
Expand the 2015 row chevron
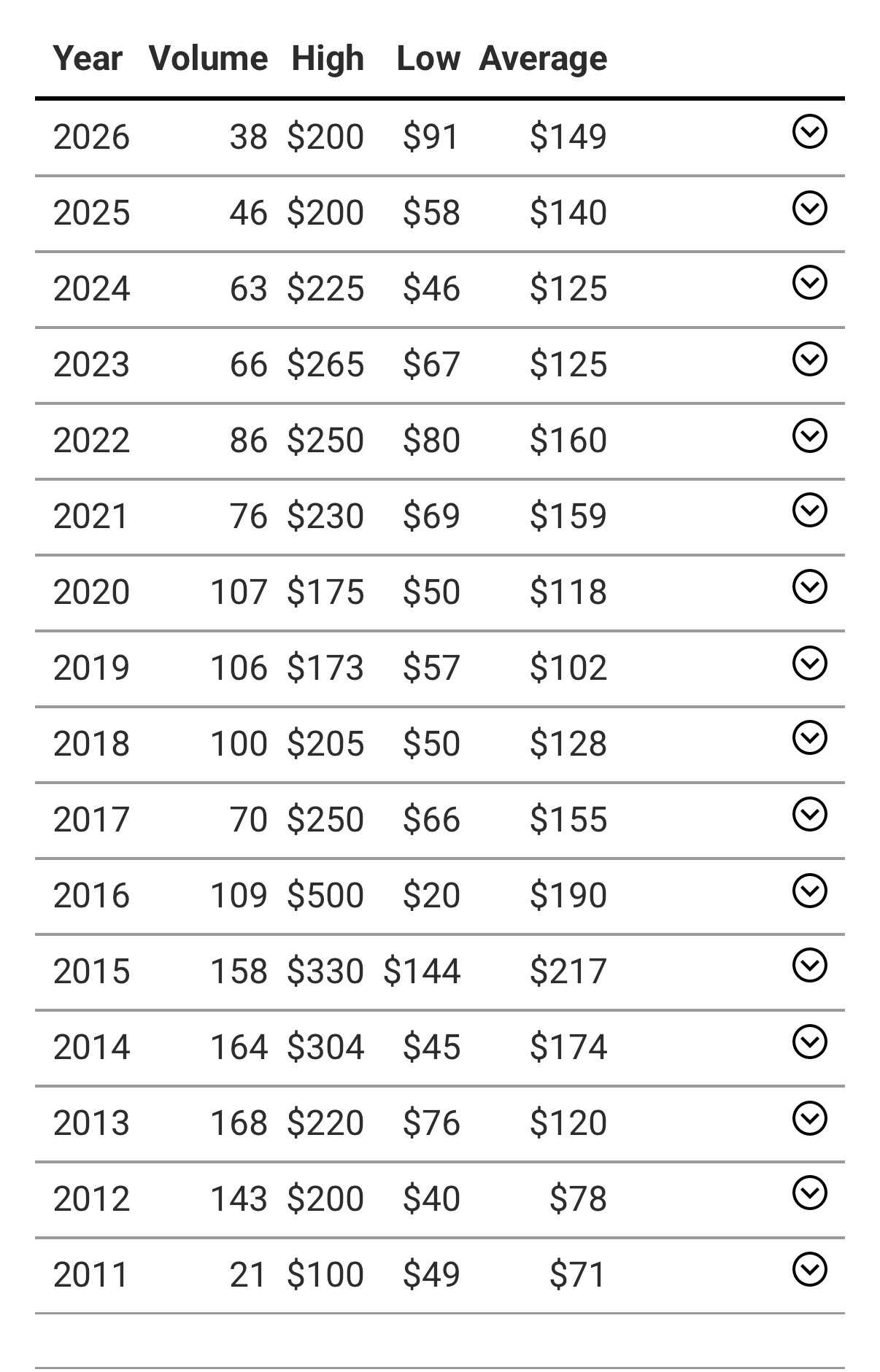[x=809, y=965]
